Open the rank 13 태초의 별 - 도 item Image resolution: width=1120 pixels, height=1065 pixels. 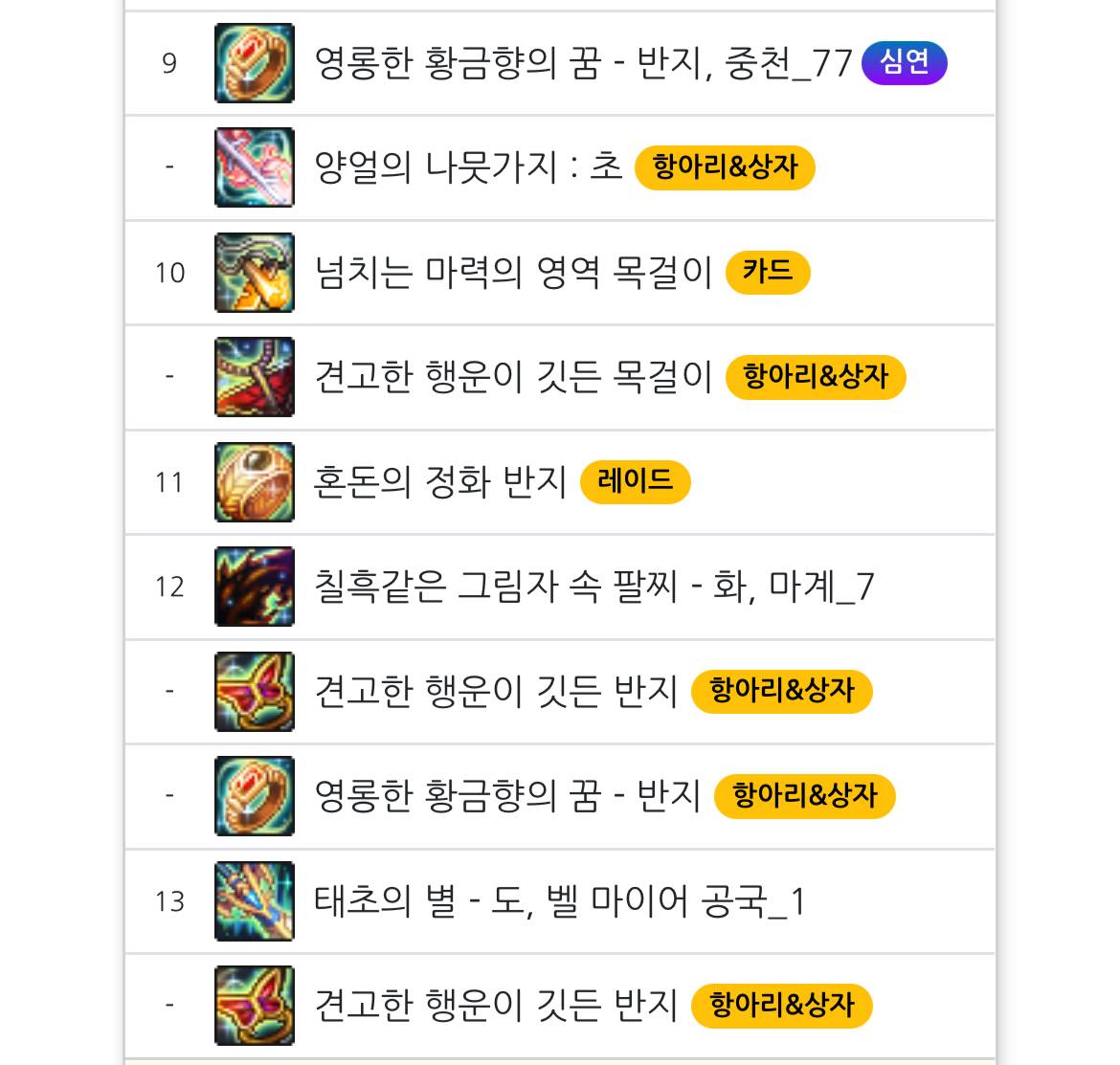click(560, 901)
